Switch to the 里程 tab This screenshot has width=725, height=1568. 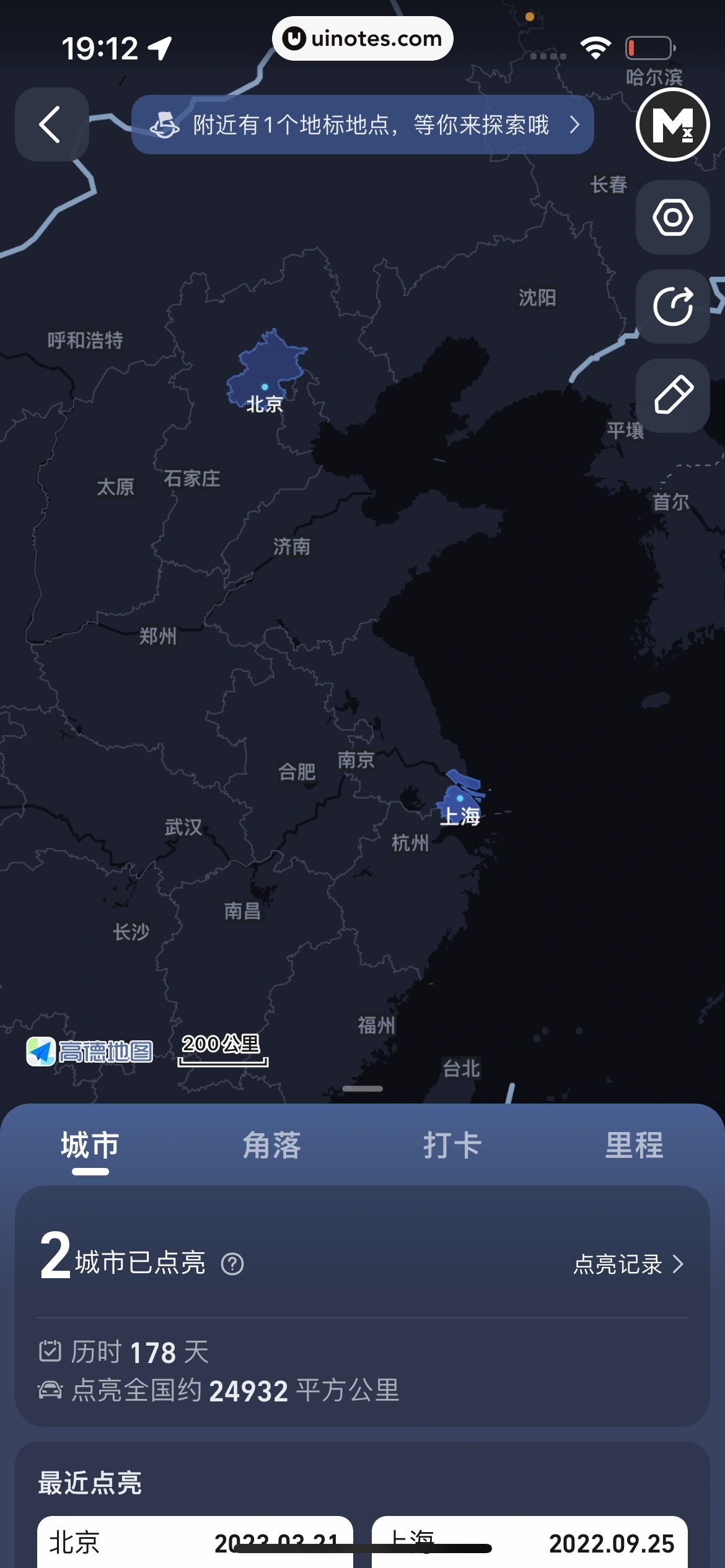coord(634,1145)
